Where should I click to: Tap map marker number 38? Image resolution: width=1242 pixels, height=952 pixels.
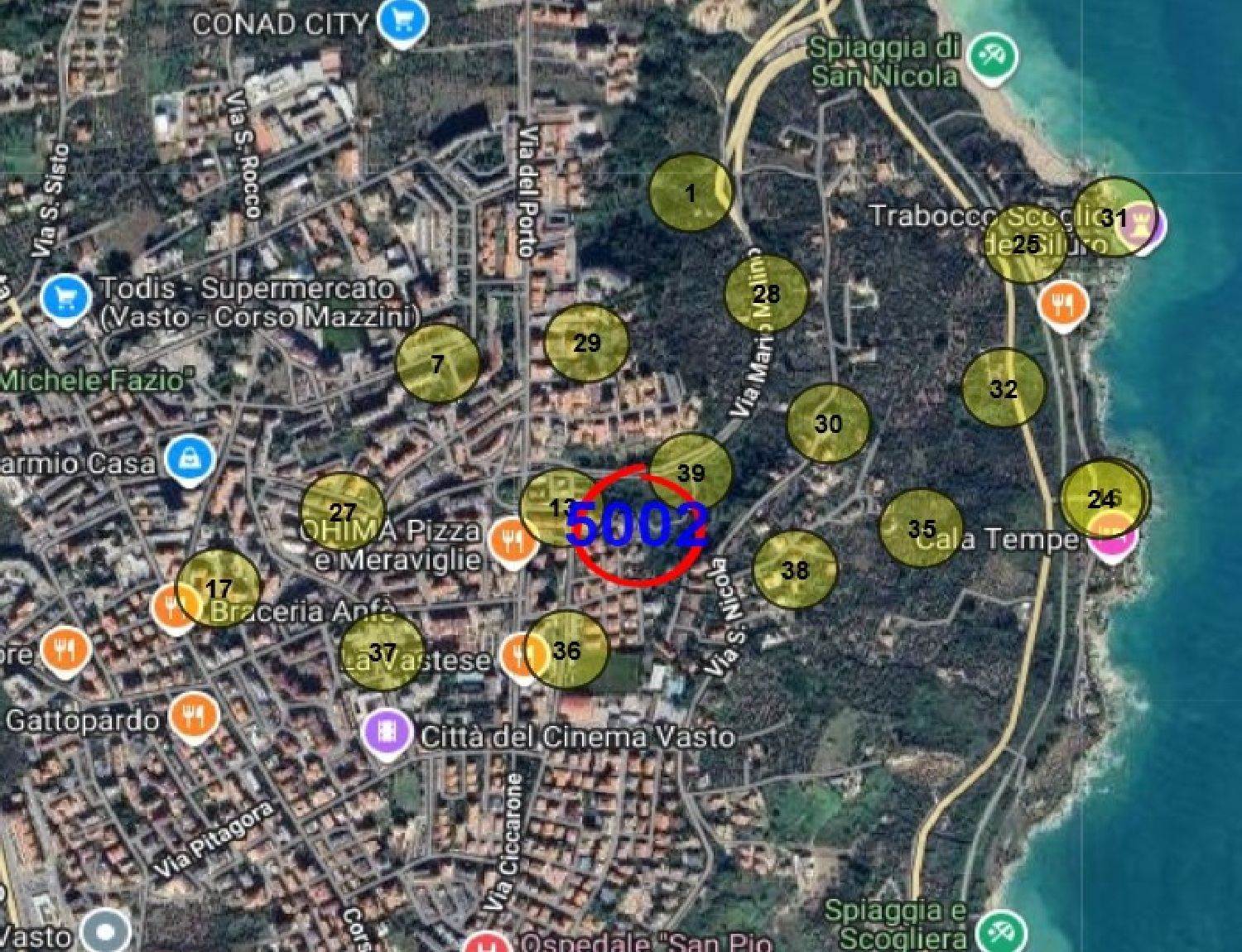pyautogui.click(x=795, y=570)
